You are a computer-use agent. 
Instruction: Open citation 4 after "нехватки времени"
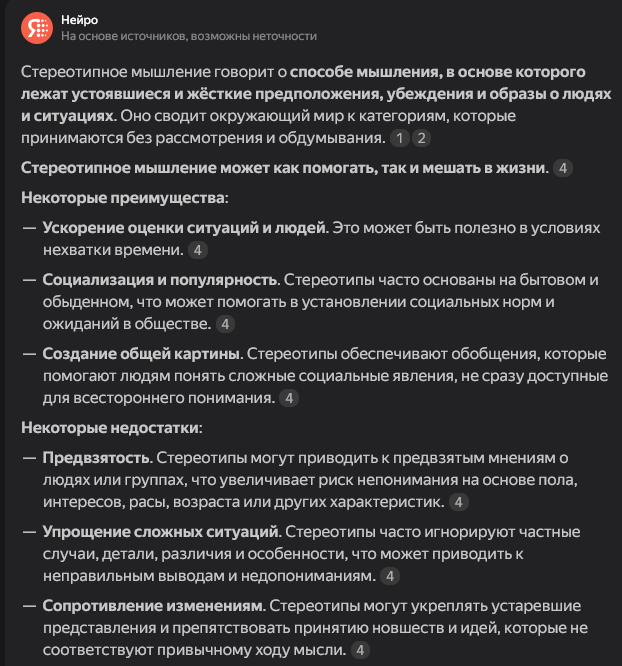pyautogui.click(x=198, y=250)
